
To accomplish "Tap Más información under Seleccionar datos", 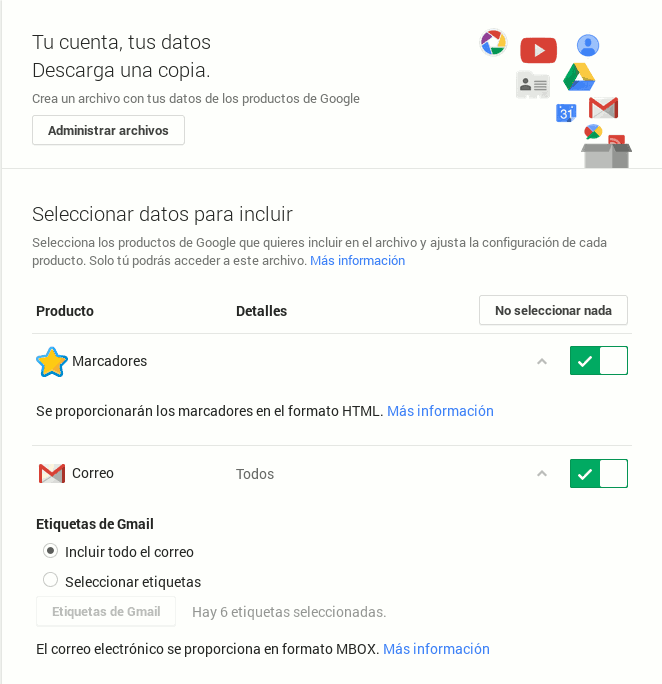I will [357, 261].
